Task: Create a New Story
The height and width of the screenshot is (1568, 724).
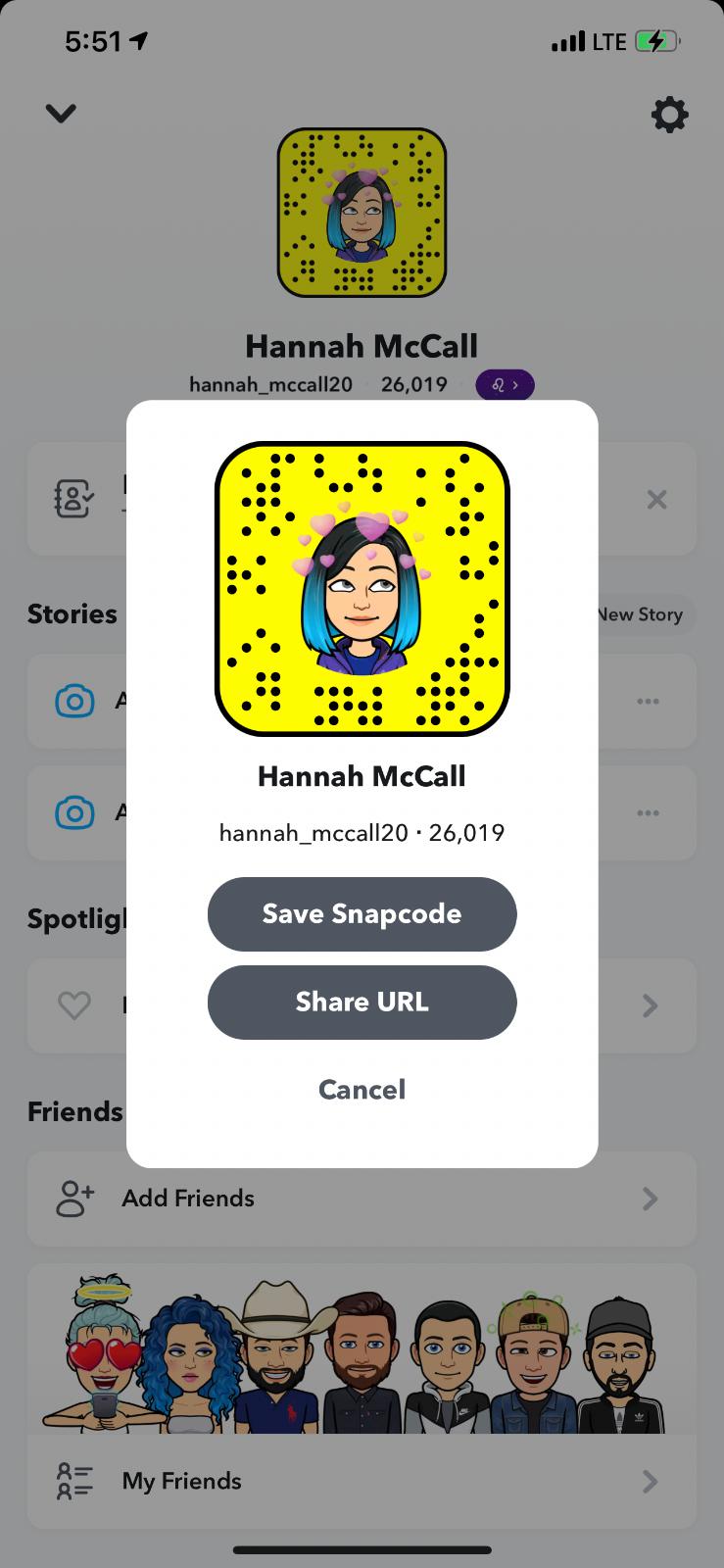Action: pyautogui.click(x=642, y=614)
